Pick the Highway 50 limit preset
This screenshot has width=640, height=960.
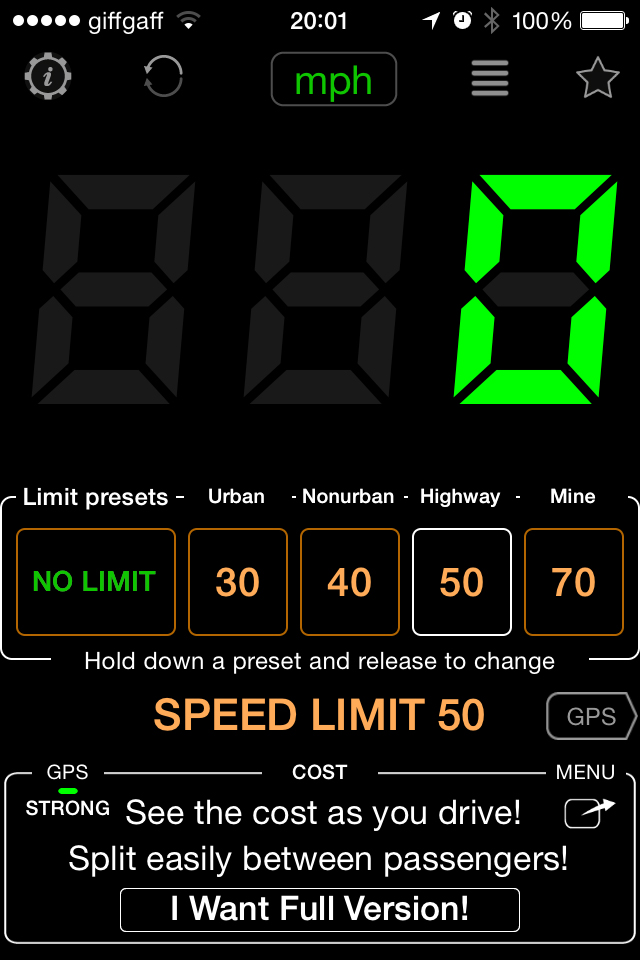coord(462,582)
